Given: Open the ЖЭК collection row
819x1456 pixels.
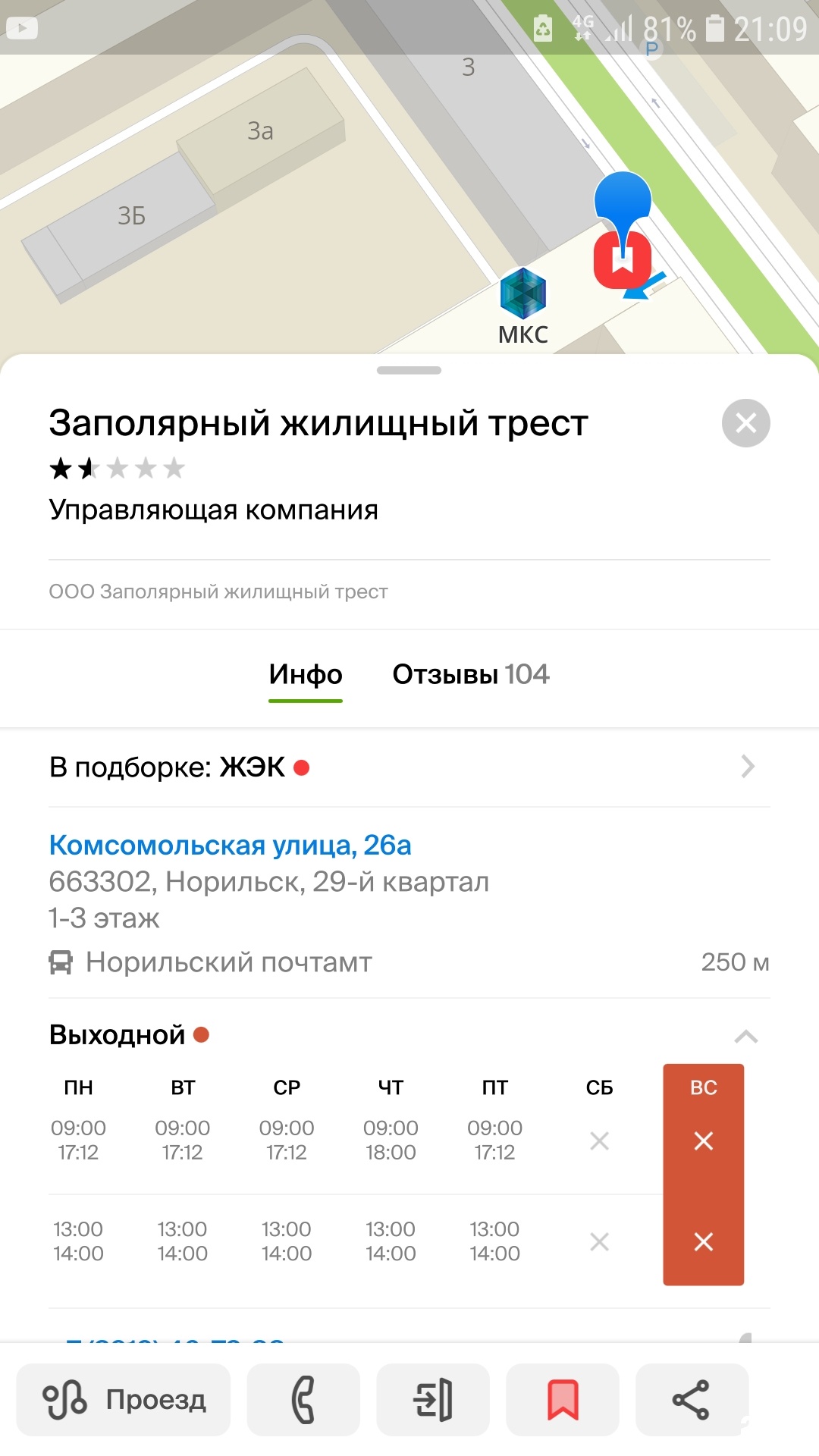Looking at the screenshot, I should [409, 767].
